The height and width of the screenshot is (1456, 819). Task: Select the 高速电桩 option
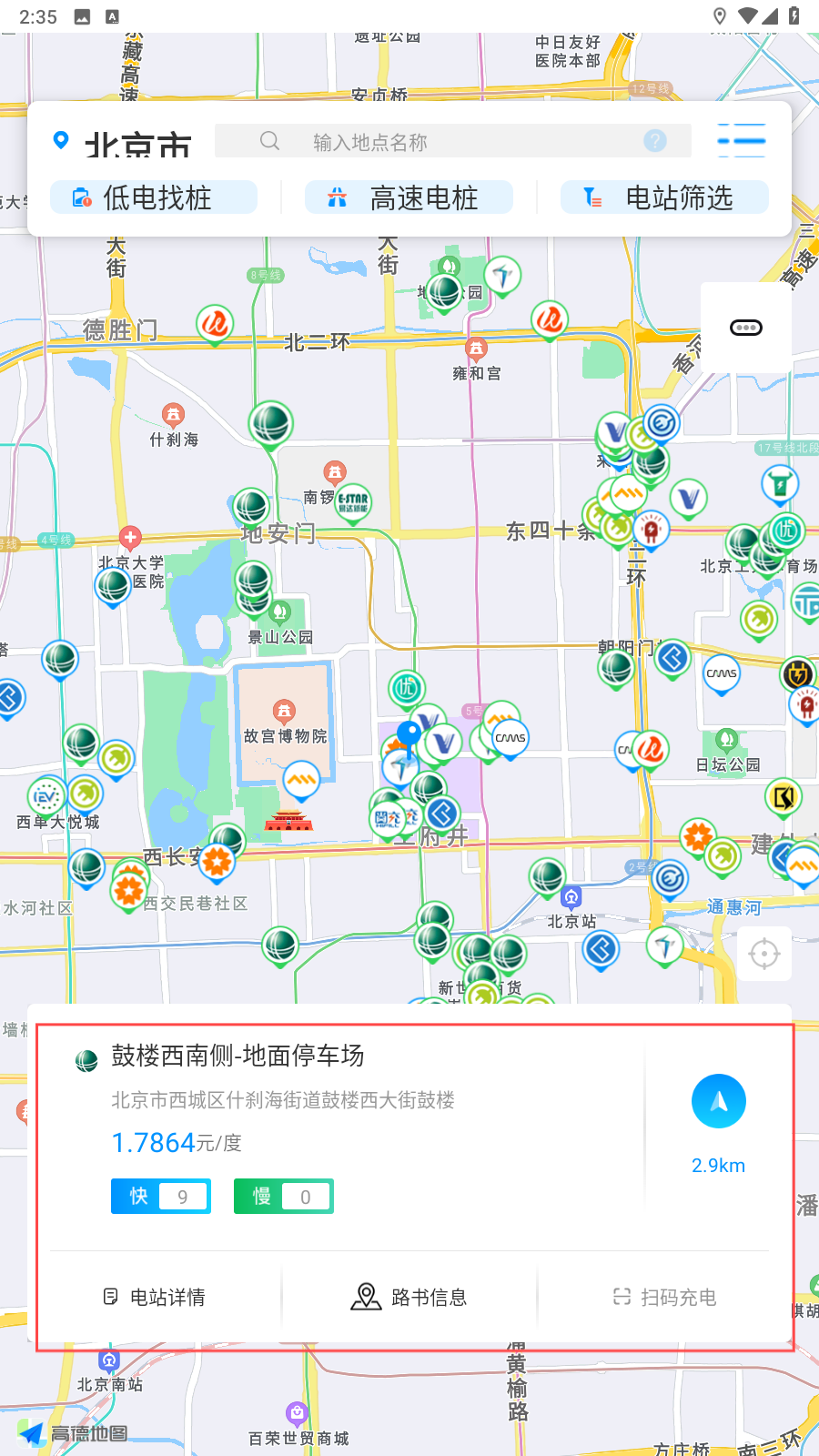pos(409,197)
